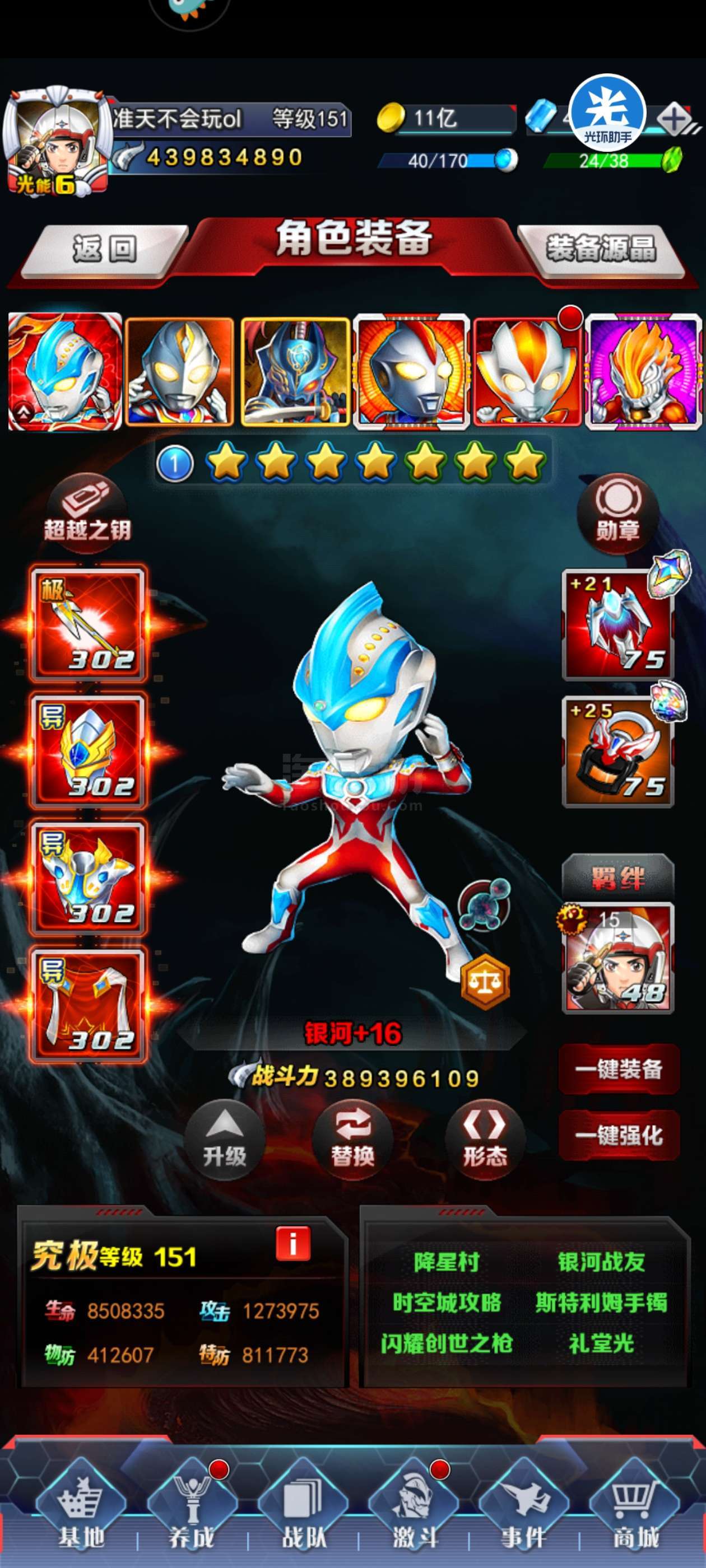
Task: Tap 一键装备 auto-equip button
Action: tap(619, 1069)
